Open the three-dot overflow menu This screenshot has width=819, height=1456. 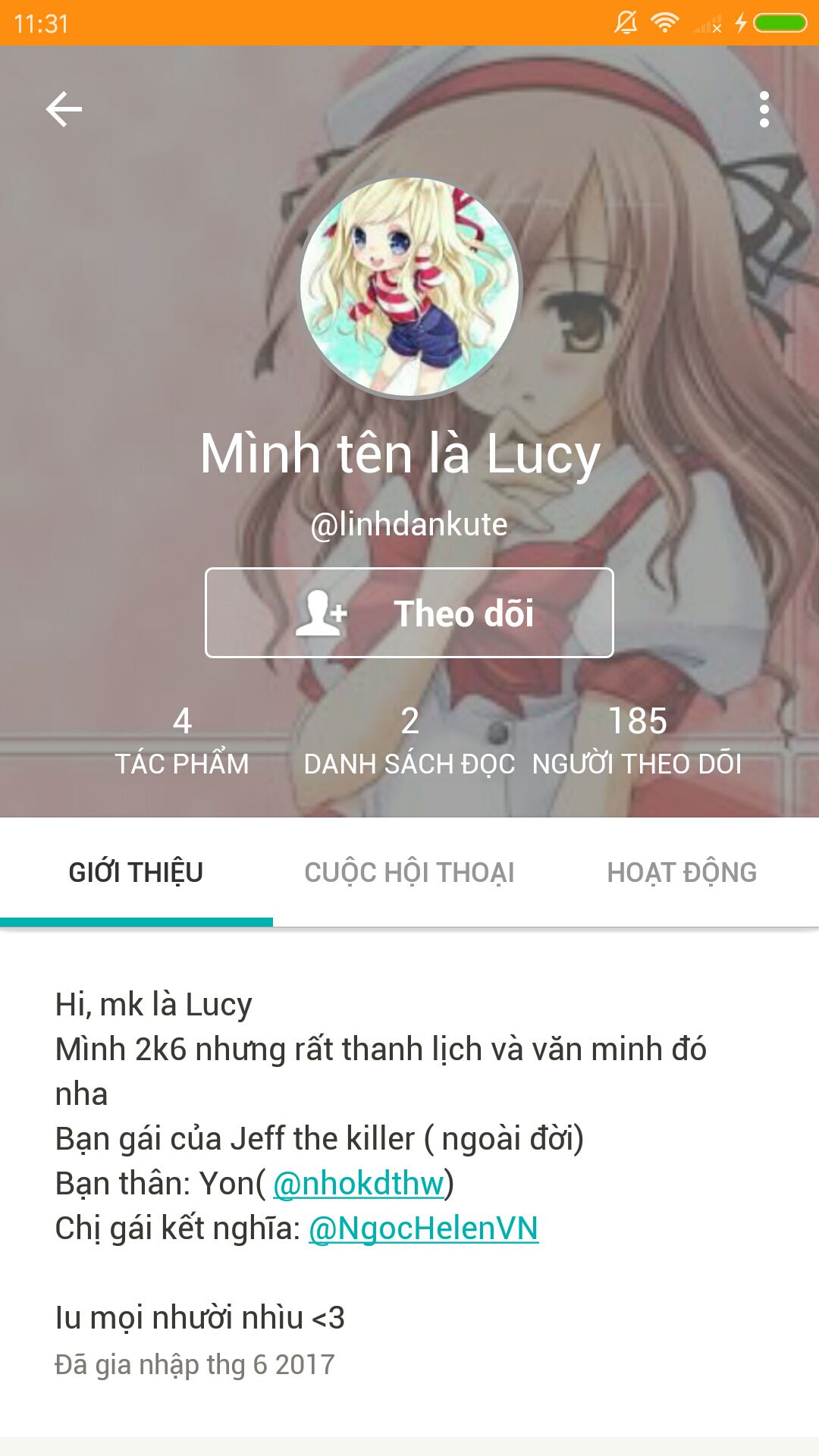click(764, 109)
